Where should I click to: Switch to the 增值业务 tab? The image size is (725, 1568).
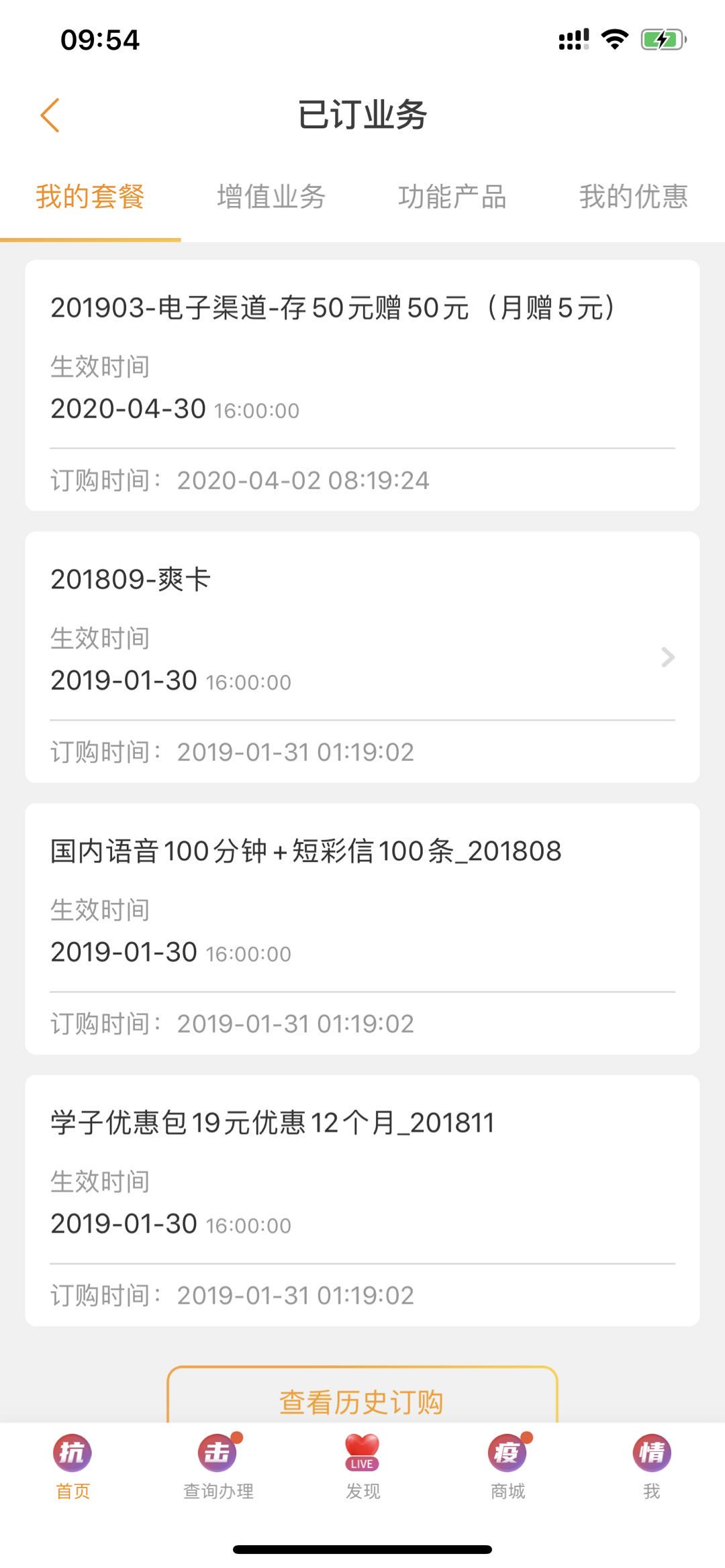(271, 197)
